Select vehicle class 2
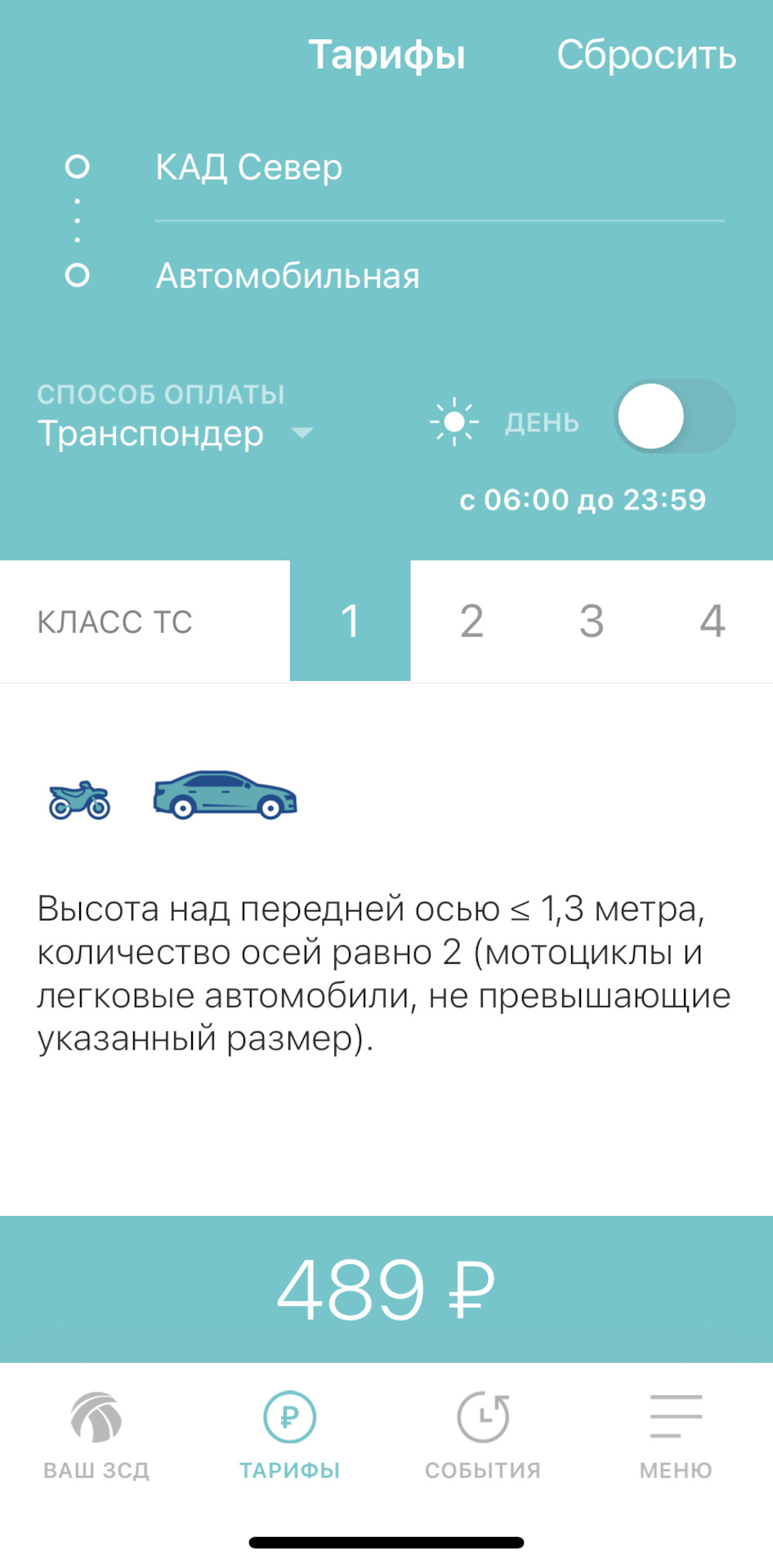This screenshot has height=1568, width=773. pyautogui.click(x=471, y=621)
